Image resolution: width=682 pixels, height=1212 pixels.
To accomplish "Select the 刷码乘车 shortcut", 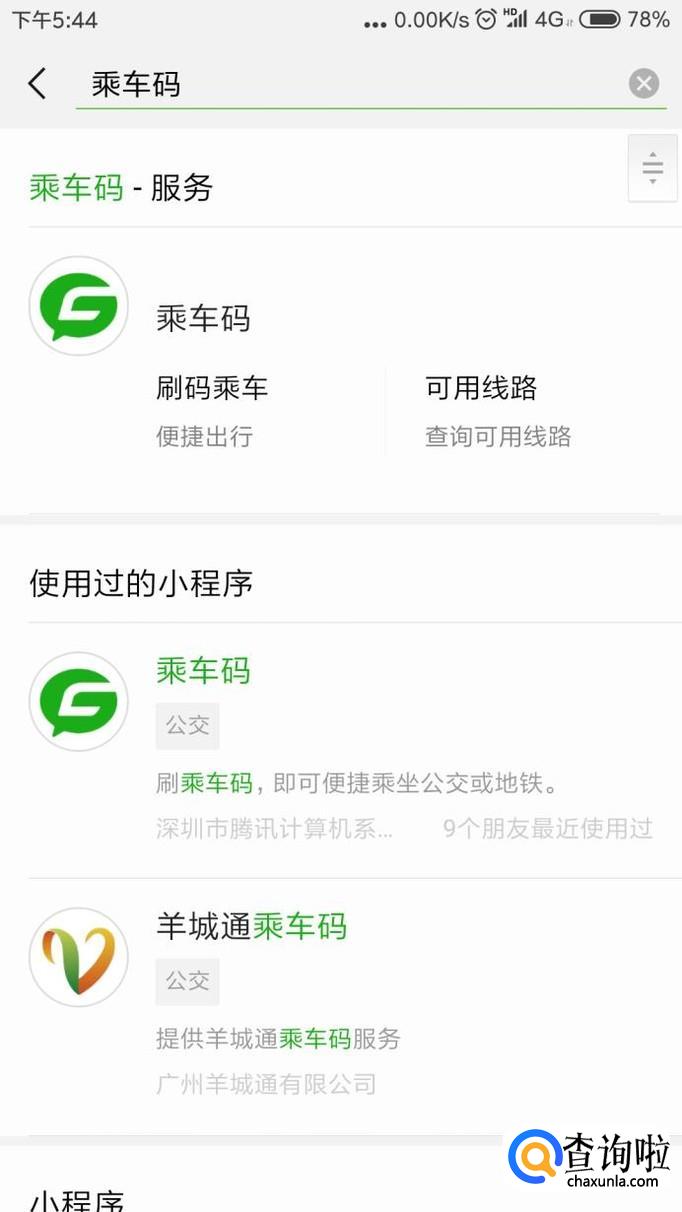I will click(213, 410).
